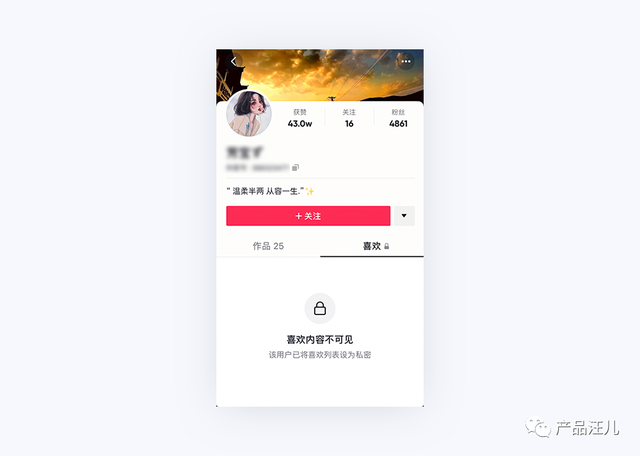Open the three-dot more options menu

[406, 62]
